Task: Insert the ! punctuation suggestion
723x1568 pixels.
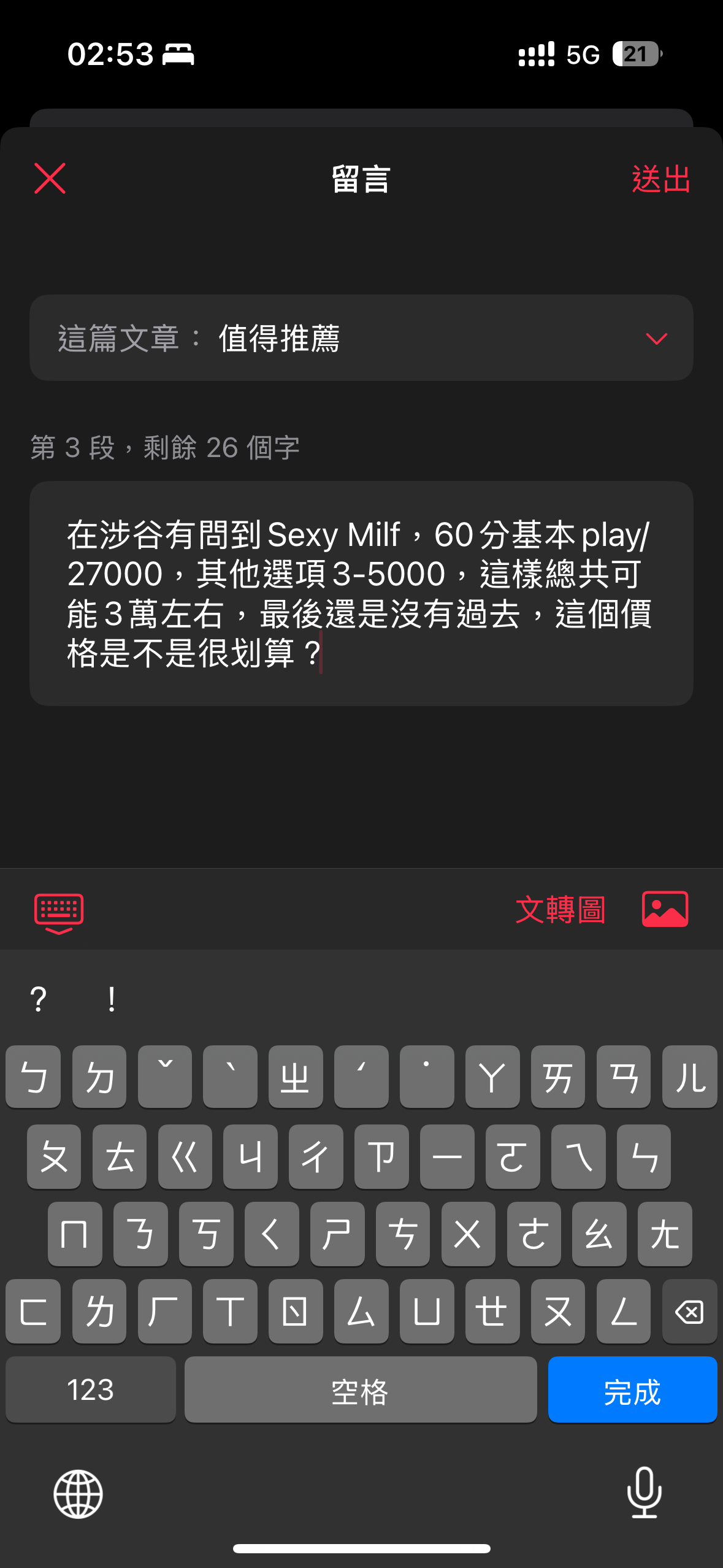Action: 111,1000
